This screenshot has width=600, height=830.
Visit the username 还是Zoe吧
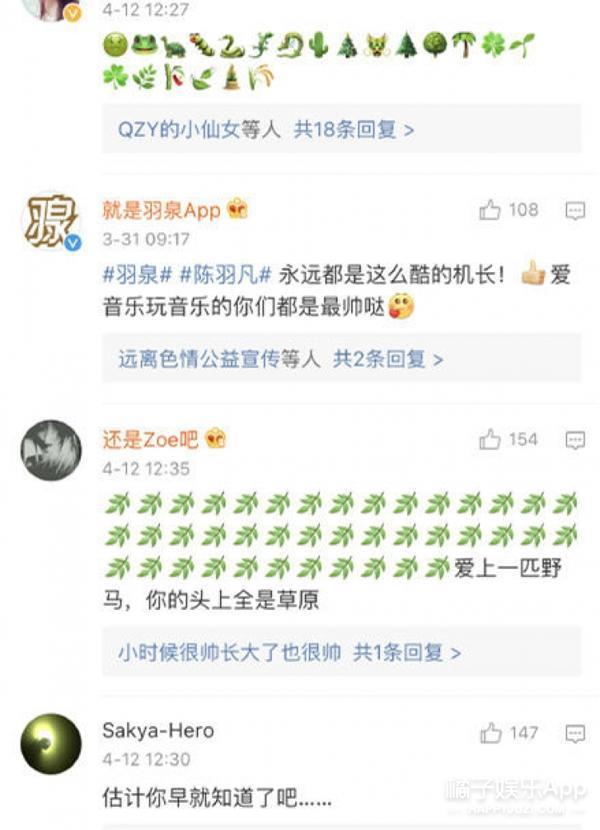pyautogui.click(x=150, y=439)
